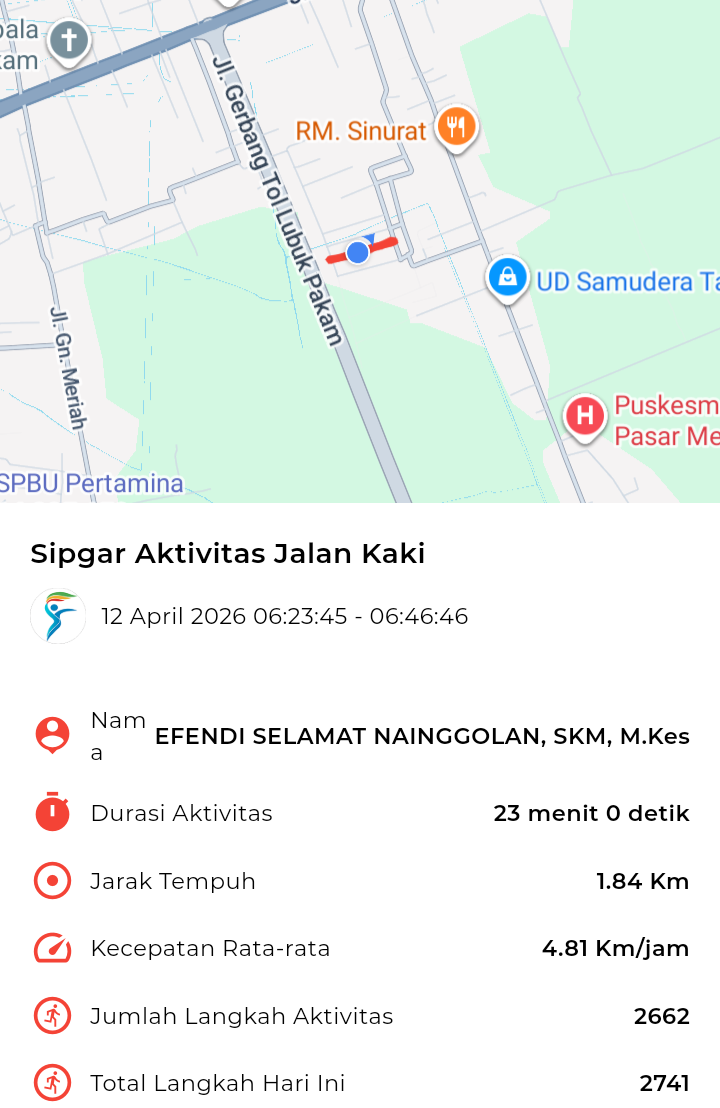Select the UD Samudera shop pin
720x1108 pixels.
(507, 277)
